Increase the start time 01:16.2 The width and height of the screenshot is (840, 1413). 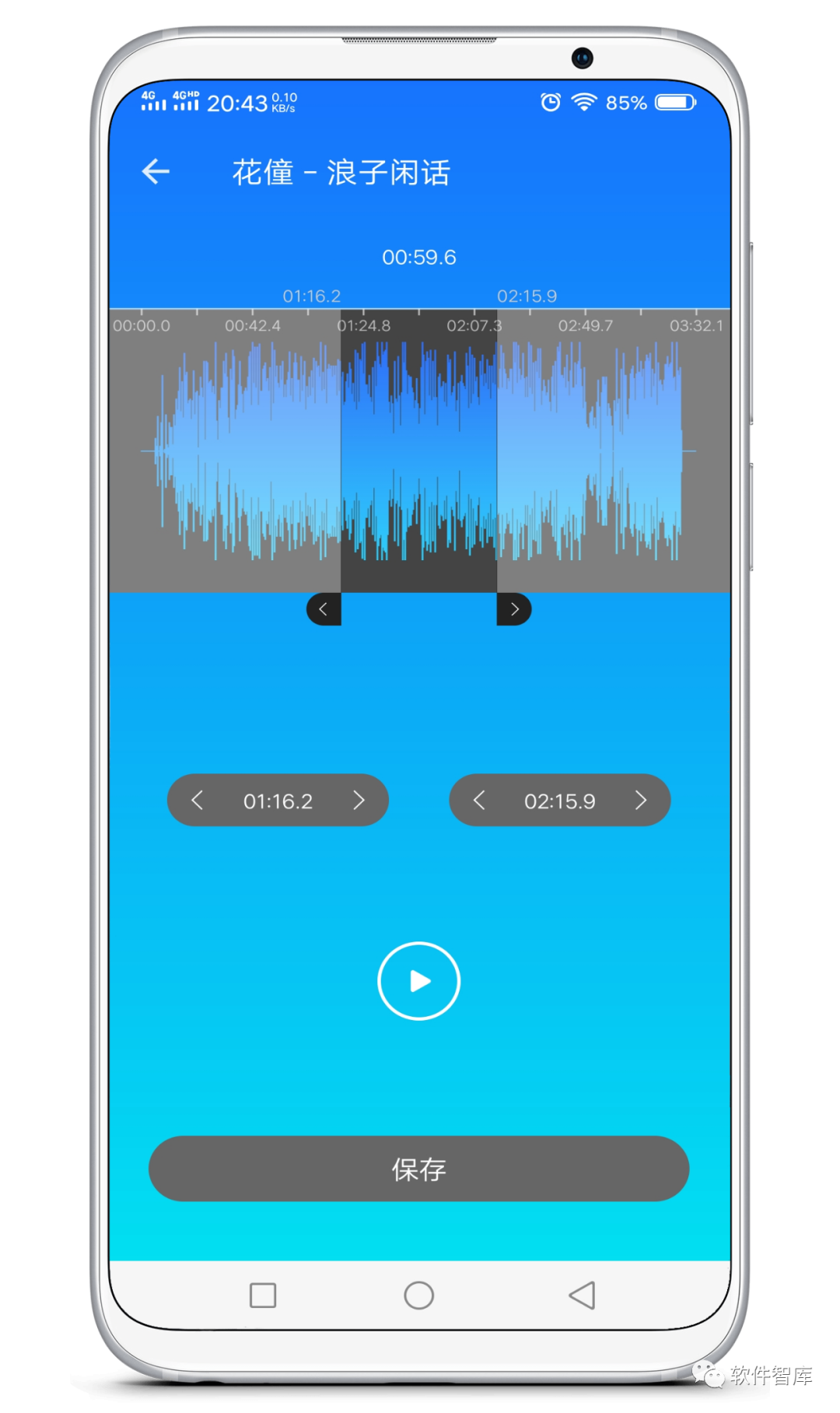359,800
